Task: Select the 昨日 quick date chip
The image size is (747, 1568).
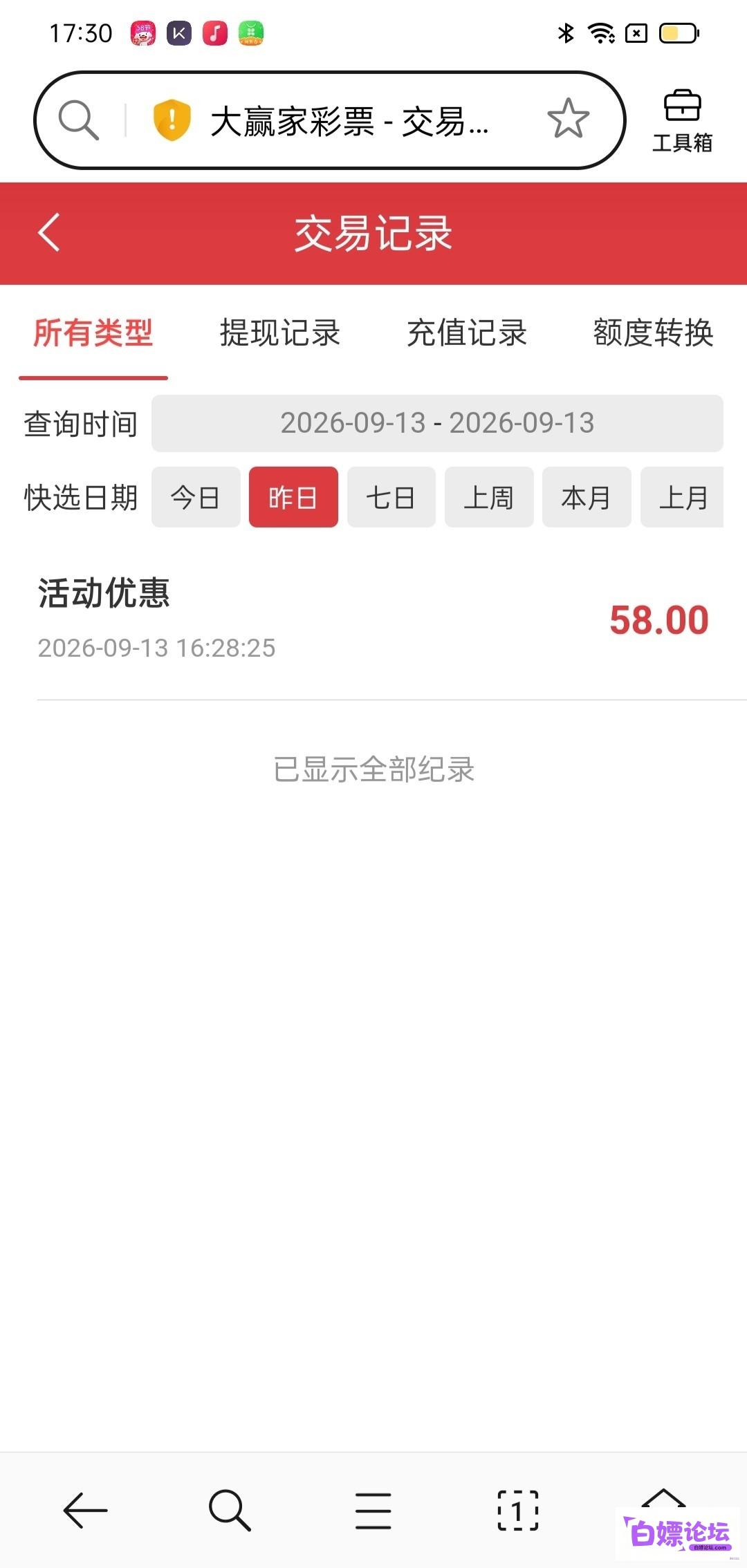Action: click(293, 497)
